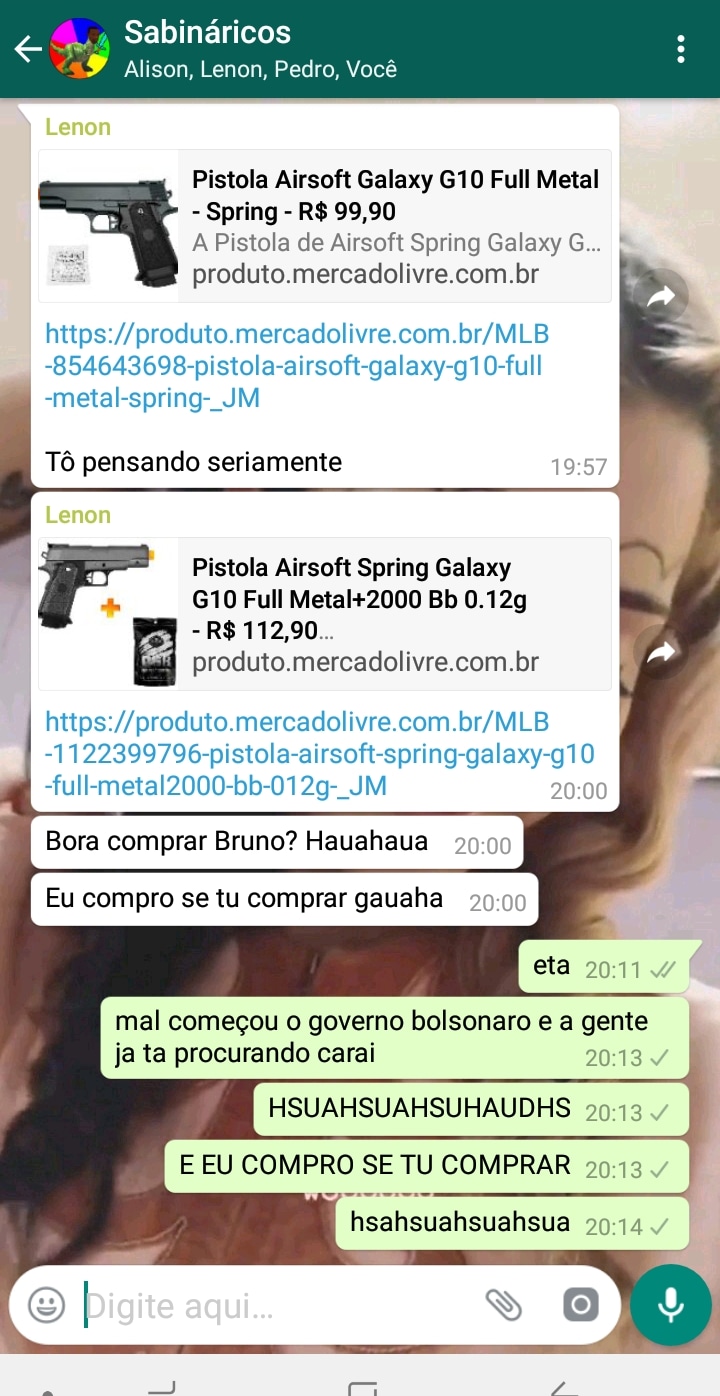The height and width of the screenshot is (1396, 720).
Task: Forward the R$ 99,90 pistol message
Action: click(x=661, y=297)
